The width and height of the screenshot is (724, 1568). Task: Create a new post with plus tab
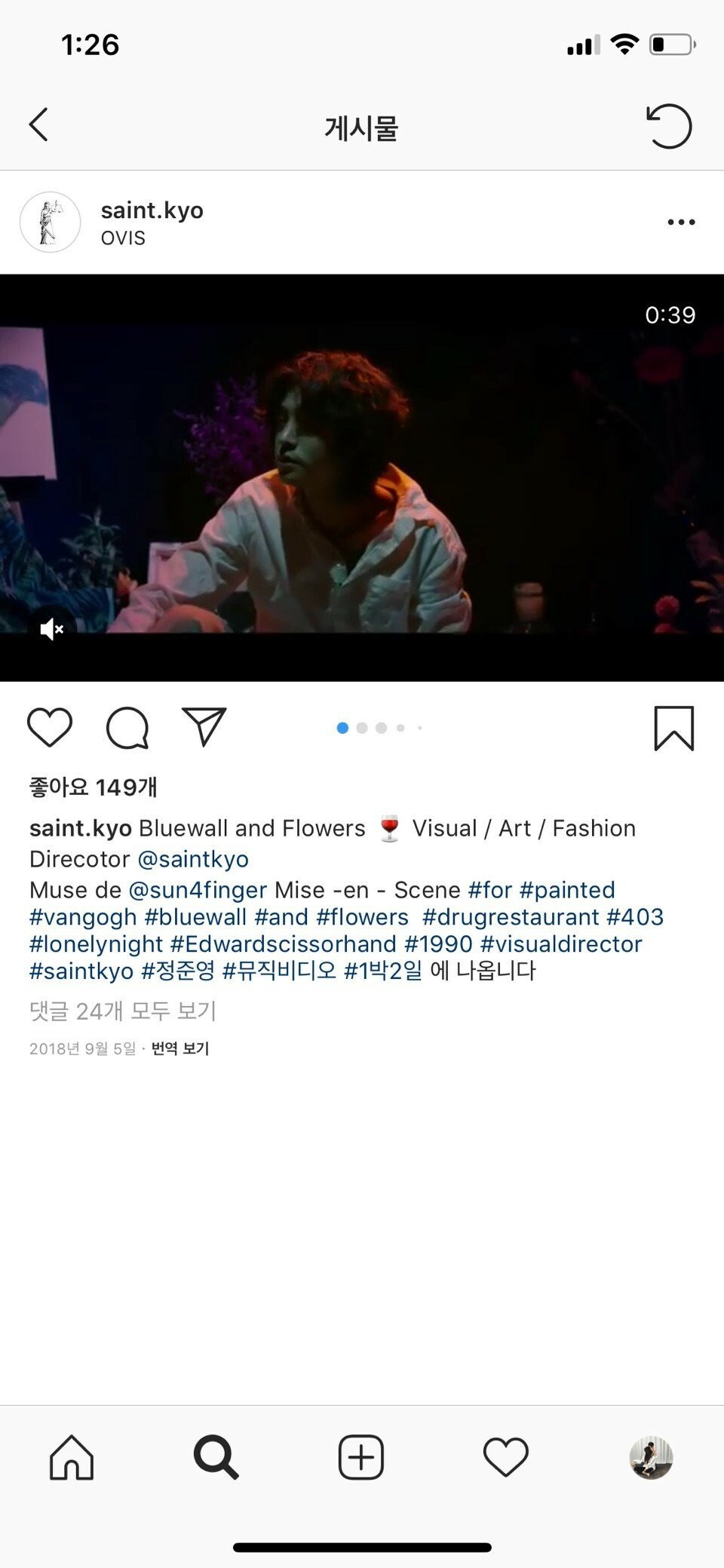(x=361, y=1457)
